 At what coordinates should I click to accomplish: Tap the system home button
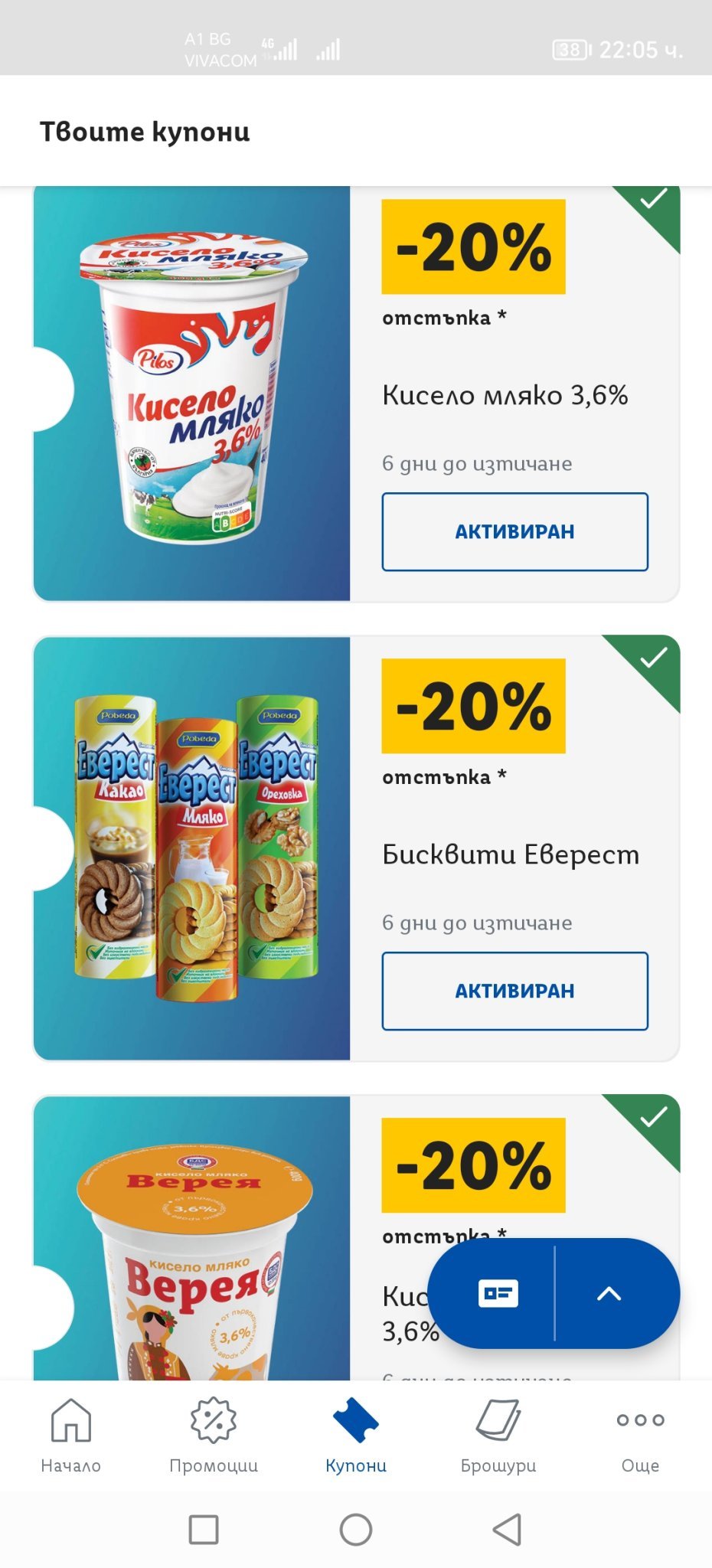click(x=356, y=1529)
